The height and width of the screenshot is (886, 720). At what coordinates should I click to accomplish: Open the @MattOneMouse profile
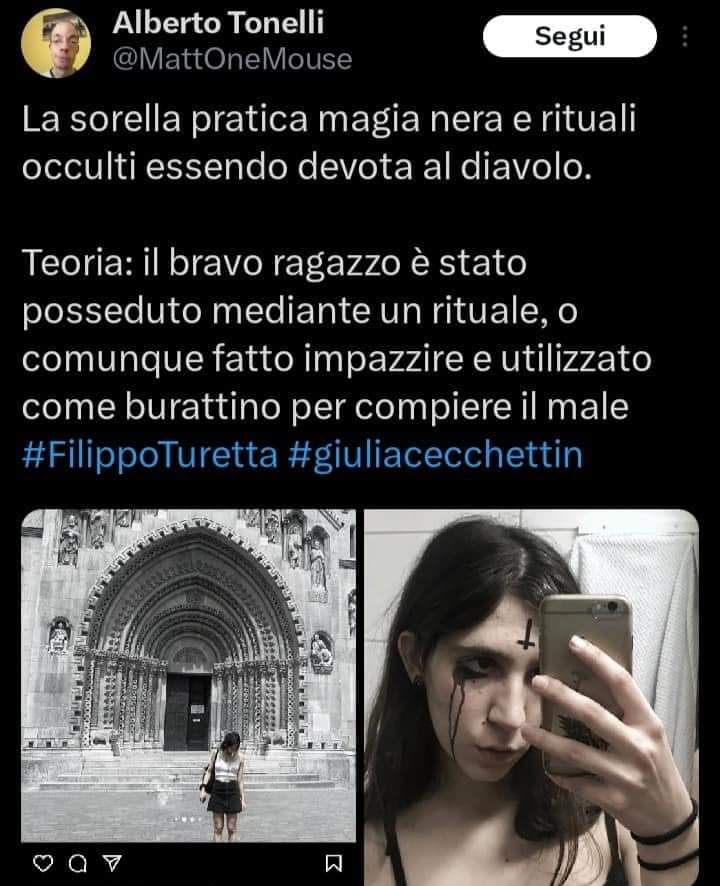pyautogui.click(x=231, y=60)
